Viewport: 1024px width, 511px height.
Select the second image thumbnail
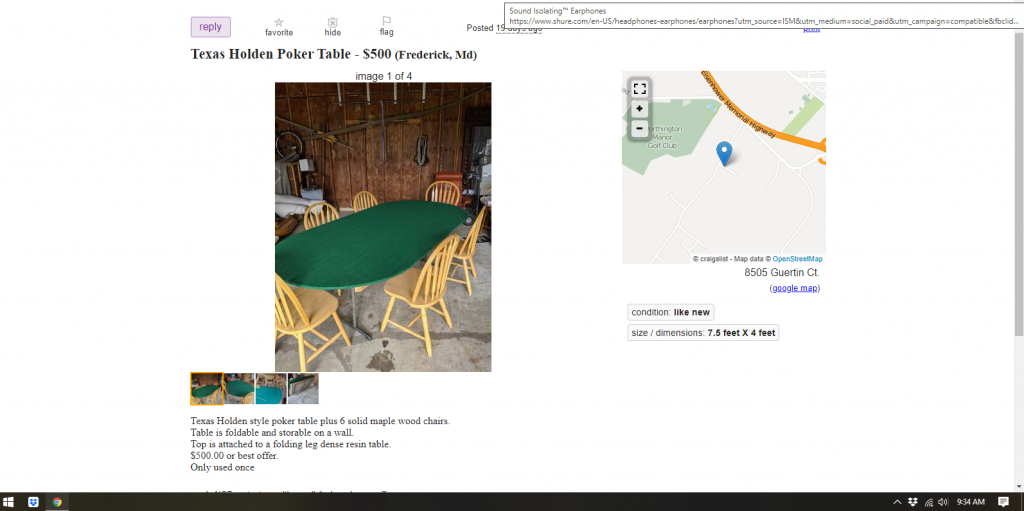pos(239,388)
